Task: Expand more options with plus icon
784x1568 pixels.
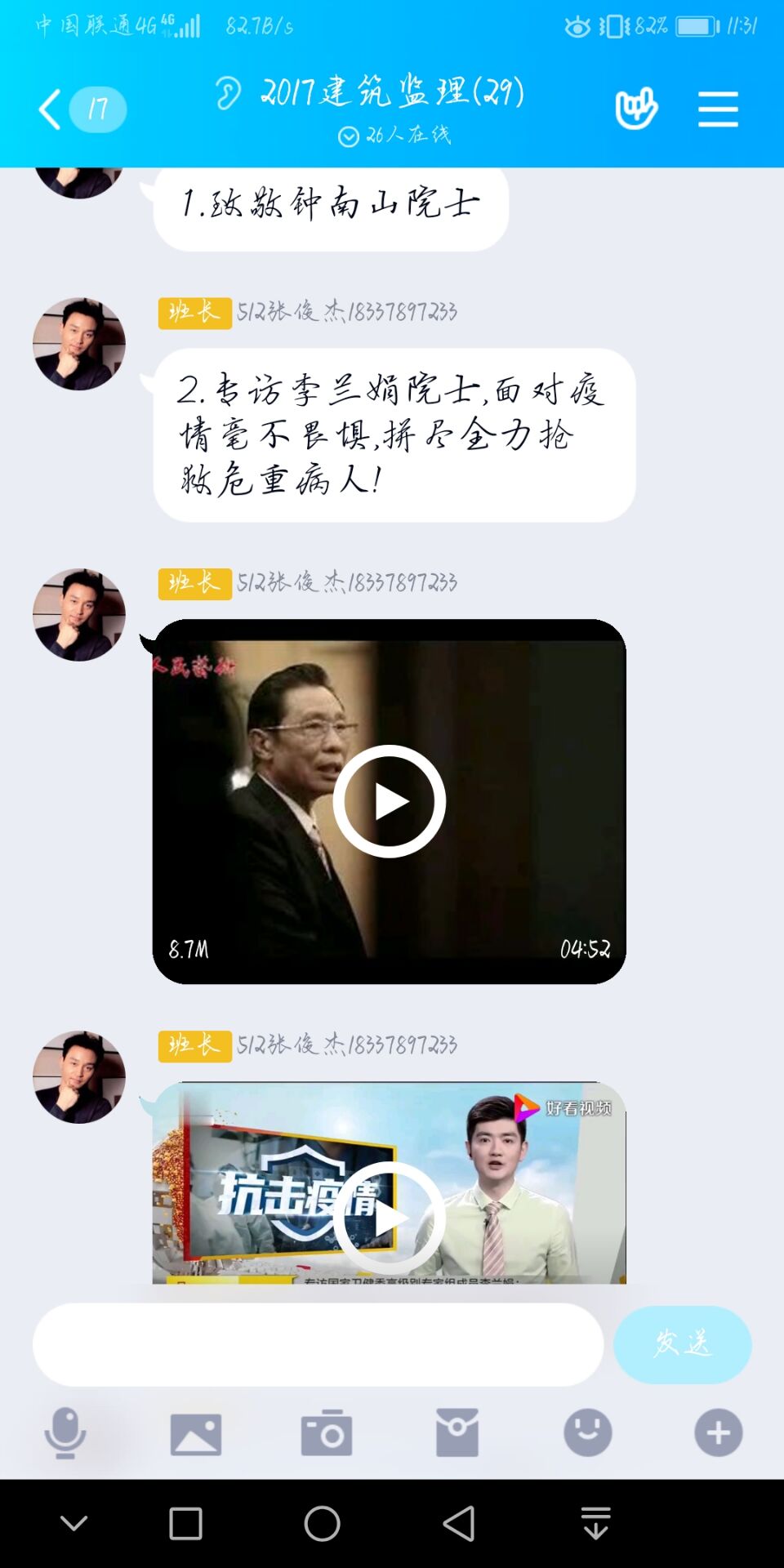Action: coord(719,1433)
